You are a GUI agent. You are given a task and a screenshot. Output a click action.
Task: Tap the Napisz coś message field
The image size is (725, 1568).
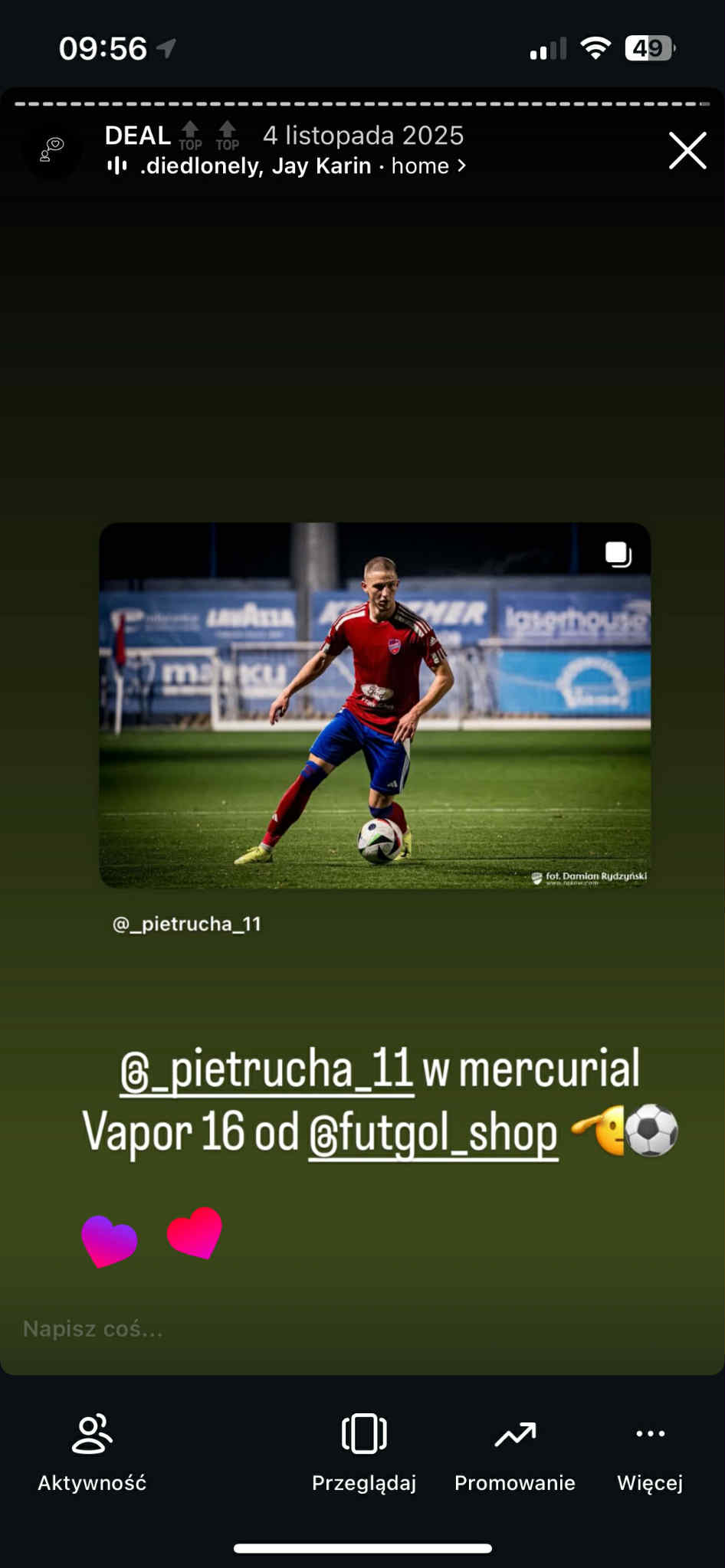(230, 1329)
